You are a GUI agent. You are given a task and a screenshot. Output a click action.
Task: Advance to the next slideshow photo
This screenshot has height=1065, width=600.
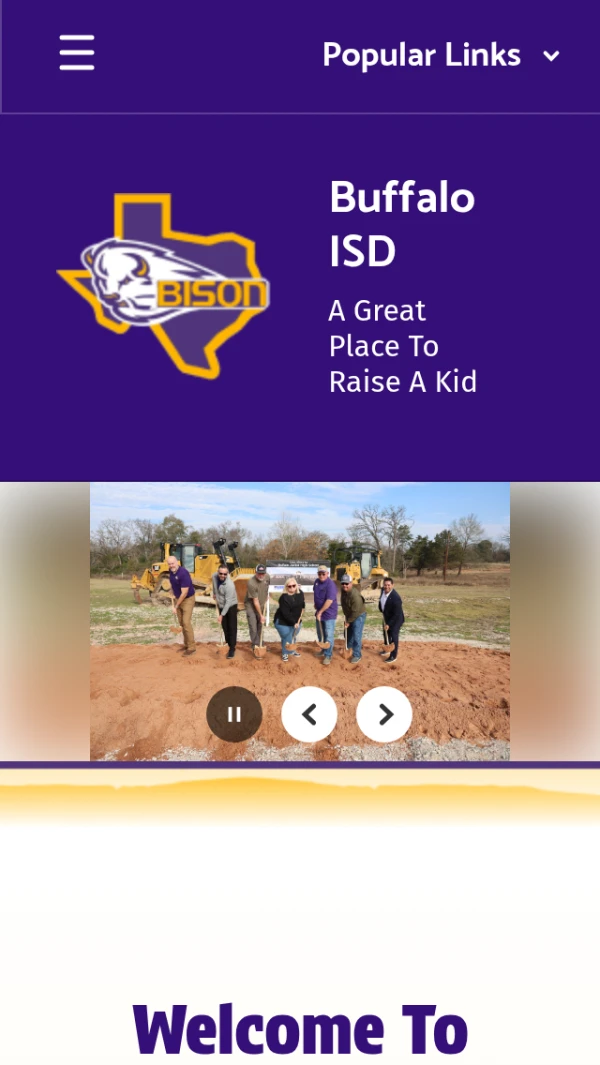(x=384, y=714)
